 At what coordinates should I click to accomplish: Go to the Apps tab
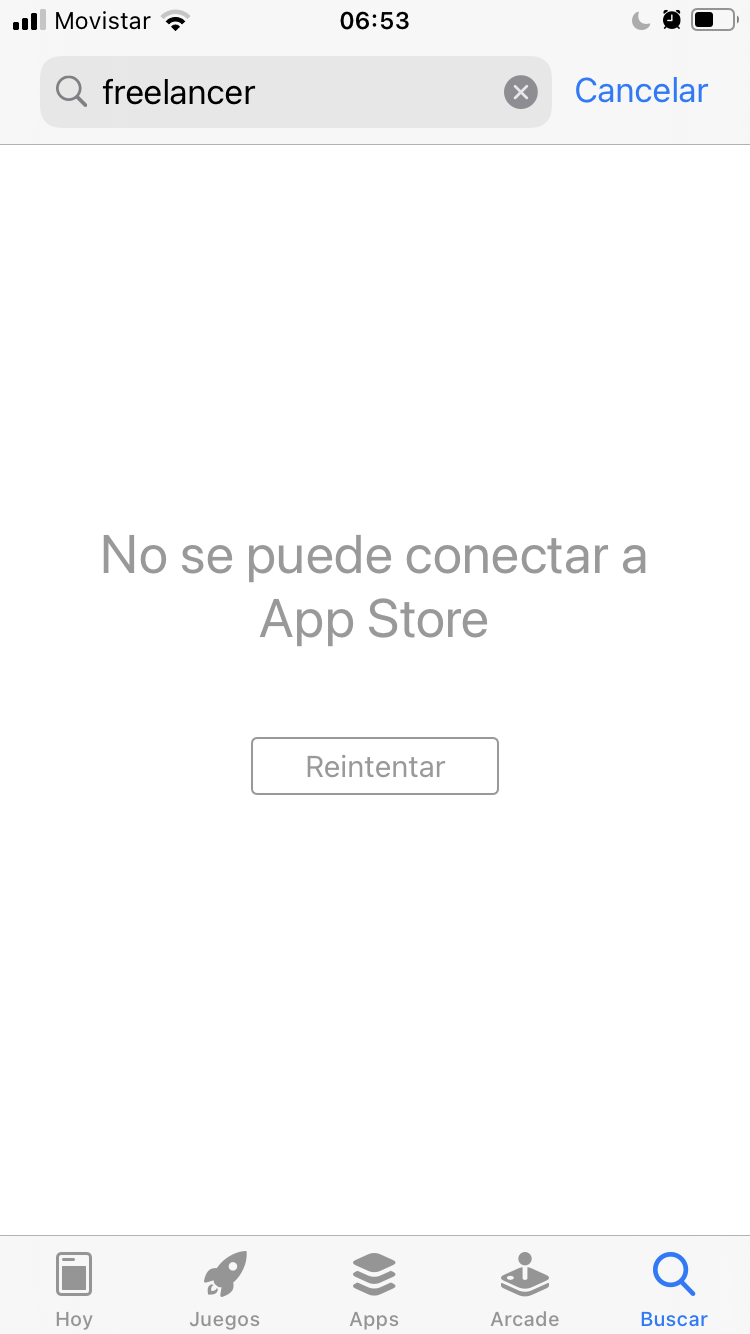point(374,1288)
